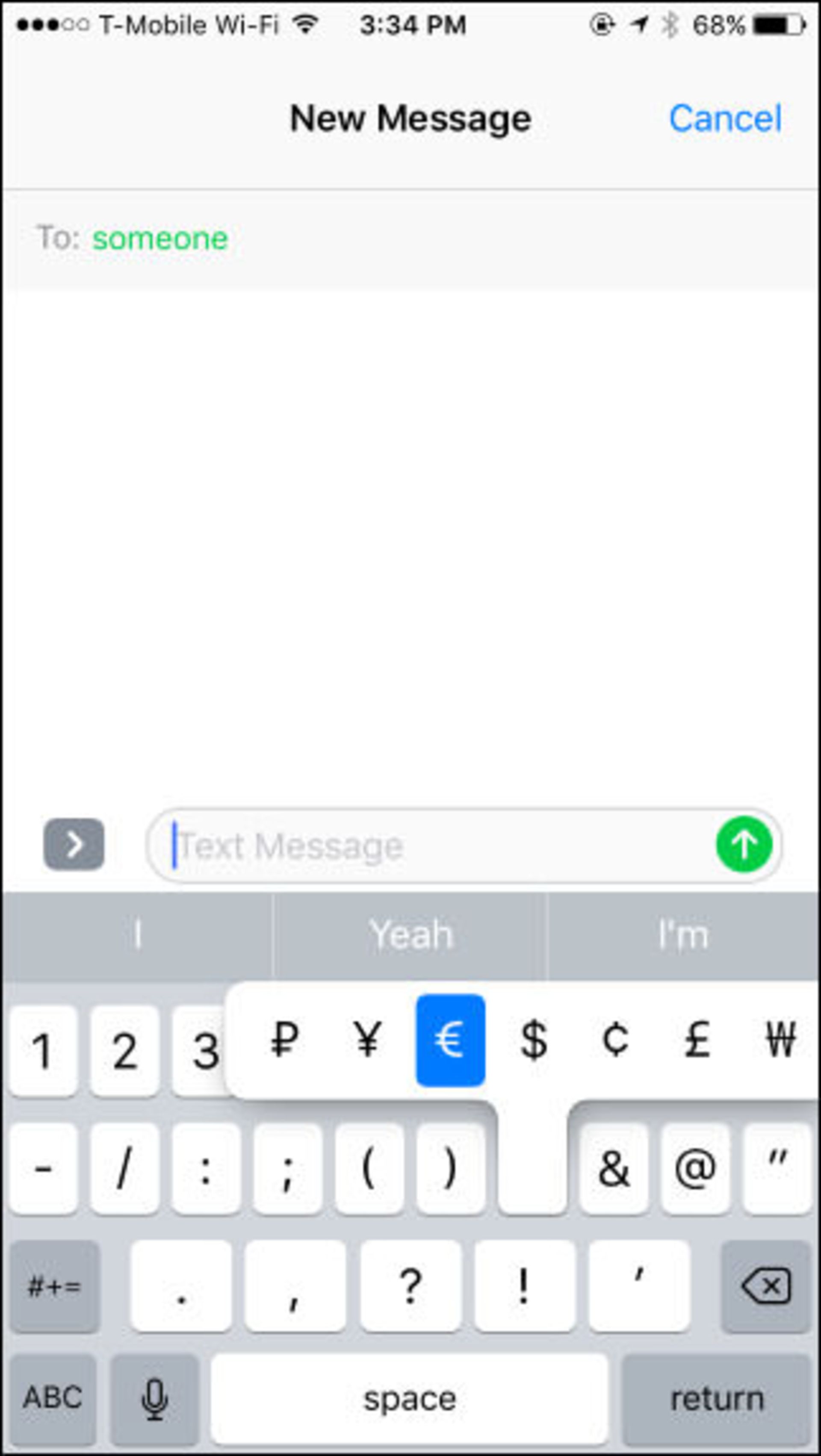Select the euro symbol in popup
This screenshot has height=1456, width=821.
(450, 1040)
